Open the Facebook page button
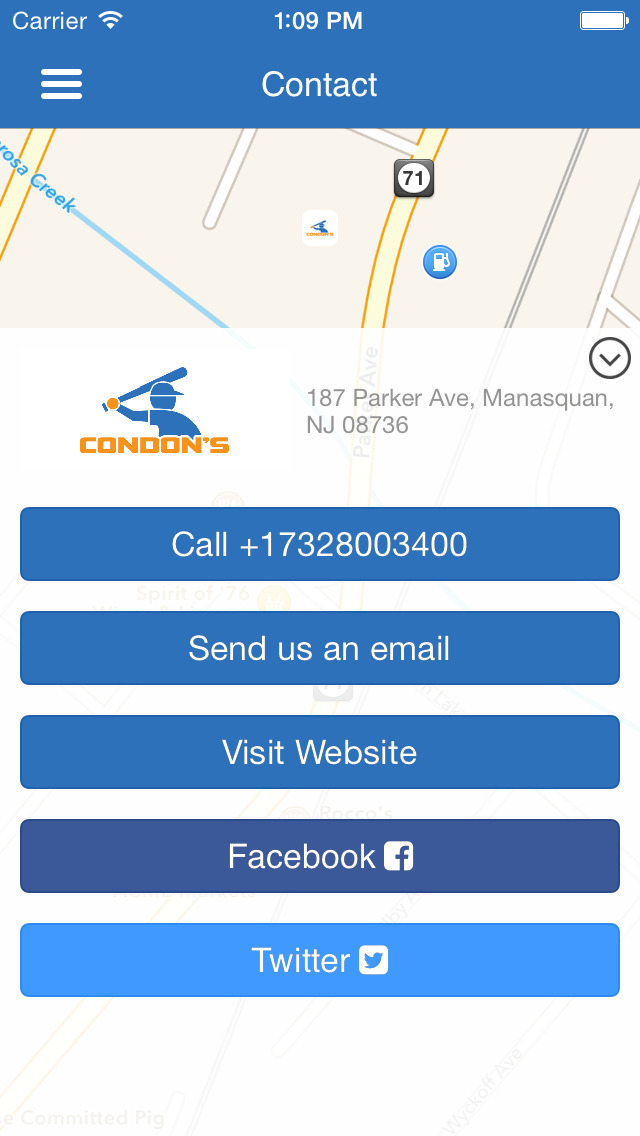The image size is (640, 1136). pyautogui.click(x=320, y=856)
